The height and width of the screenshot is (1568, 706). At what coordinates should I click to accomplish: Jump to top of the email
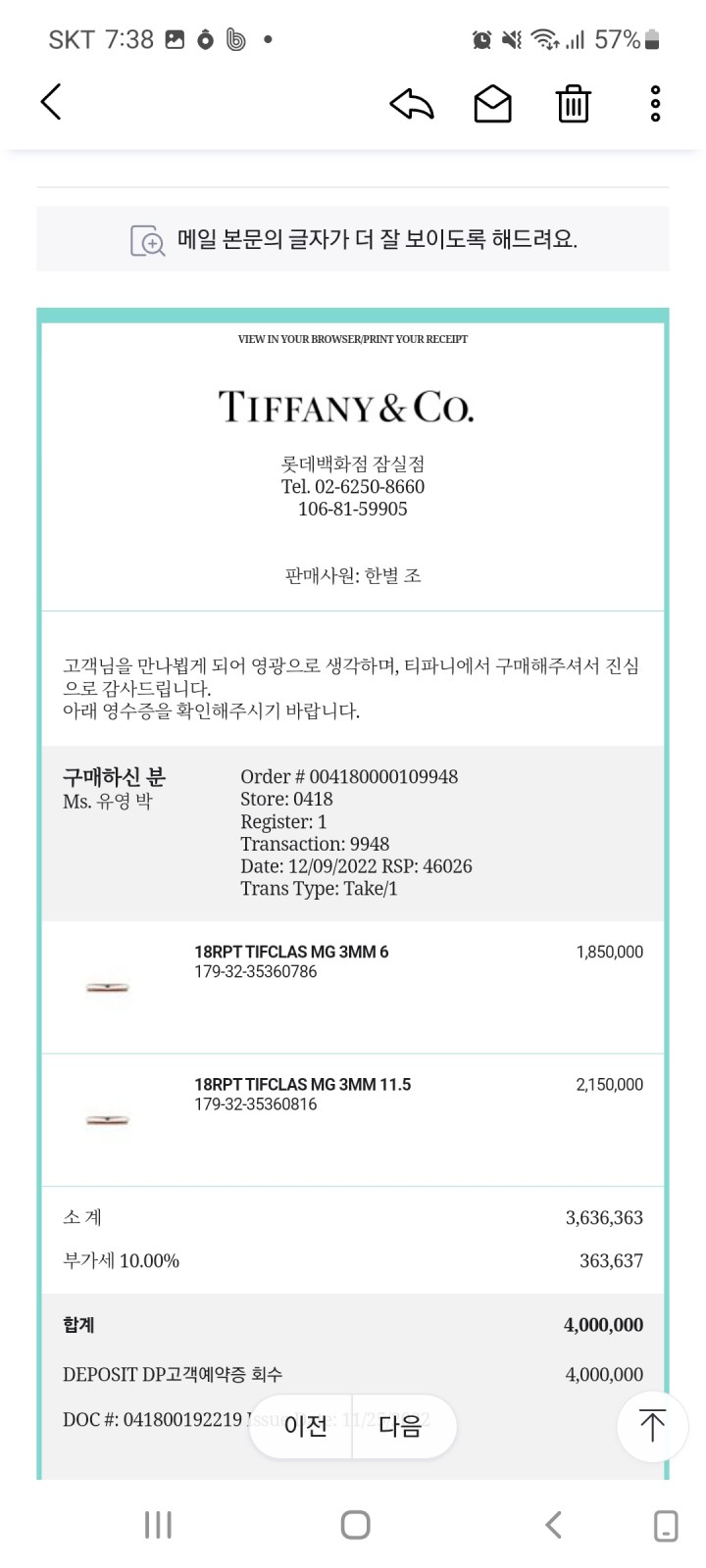coord(652,1425)
